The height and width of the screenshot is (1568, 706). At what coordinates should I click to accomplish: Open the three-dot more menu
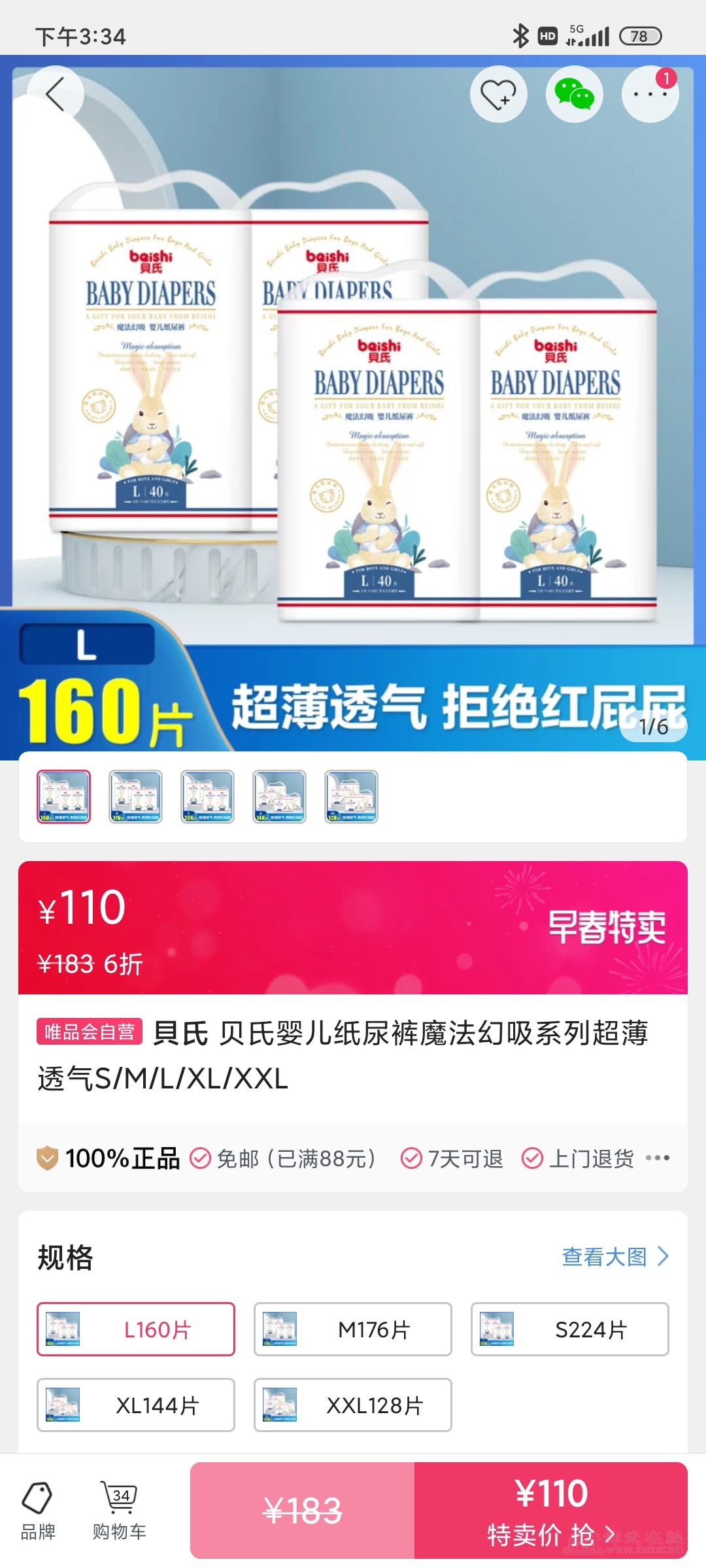tap(650, 94)
